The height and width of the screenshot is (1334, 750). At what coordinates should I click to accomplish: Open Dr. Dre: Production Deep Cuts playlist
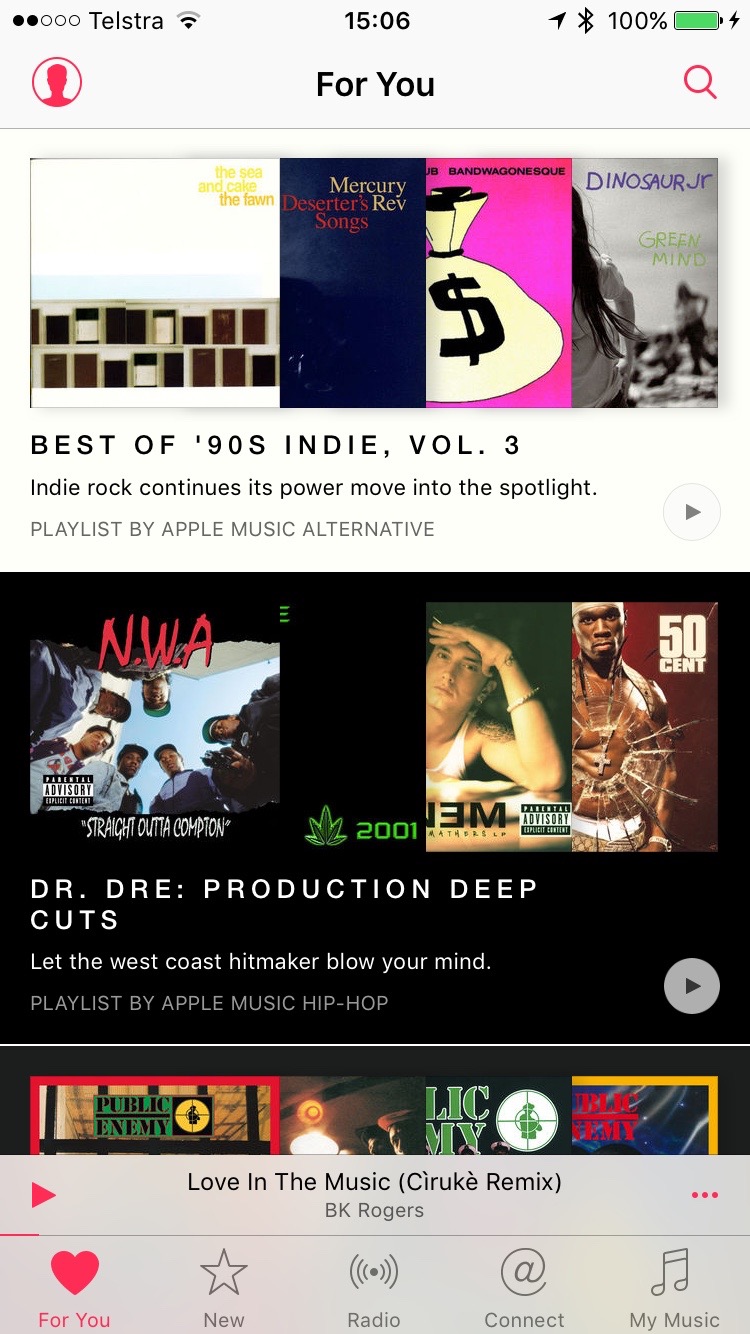374,727
